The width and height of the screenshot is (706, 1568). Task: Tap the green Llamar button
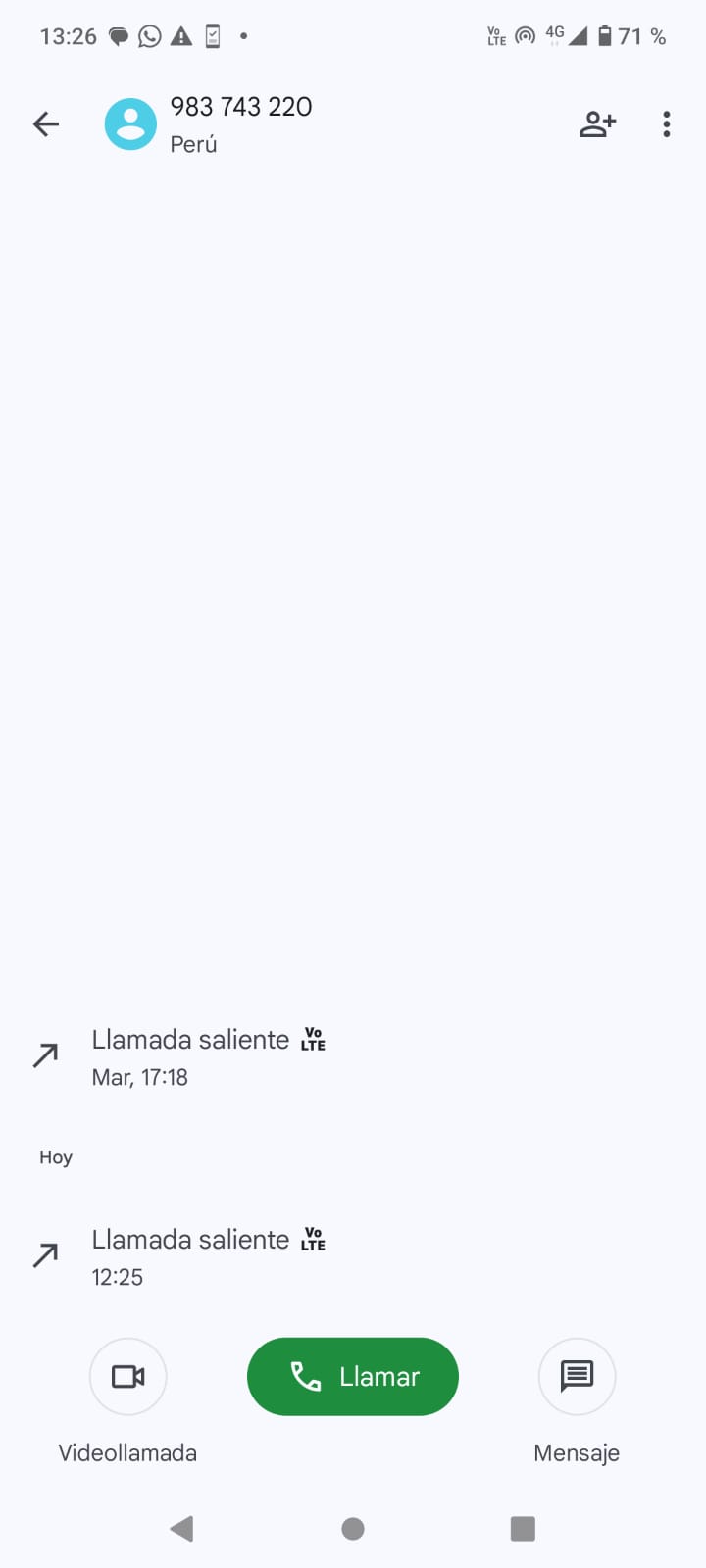tap(353, 1377)
